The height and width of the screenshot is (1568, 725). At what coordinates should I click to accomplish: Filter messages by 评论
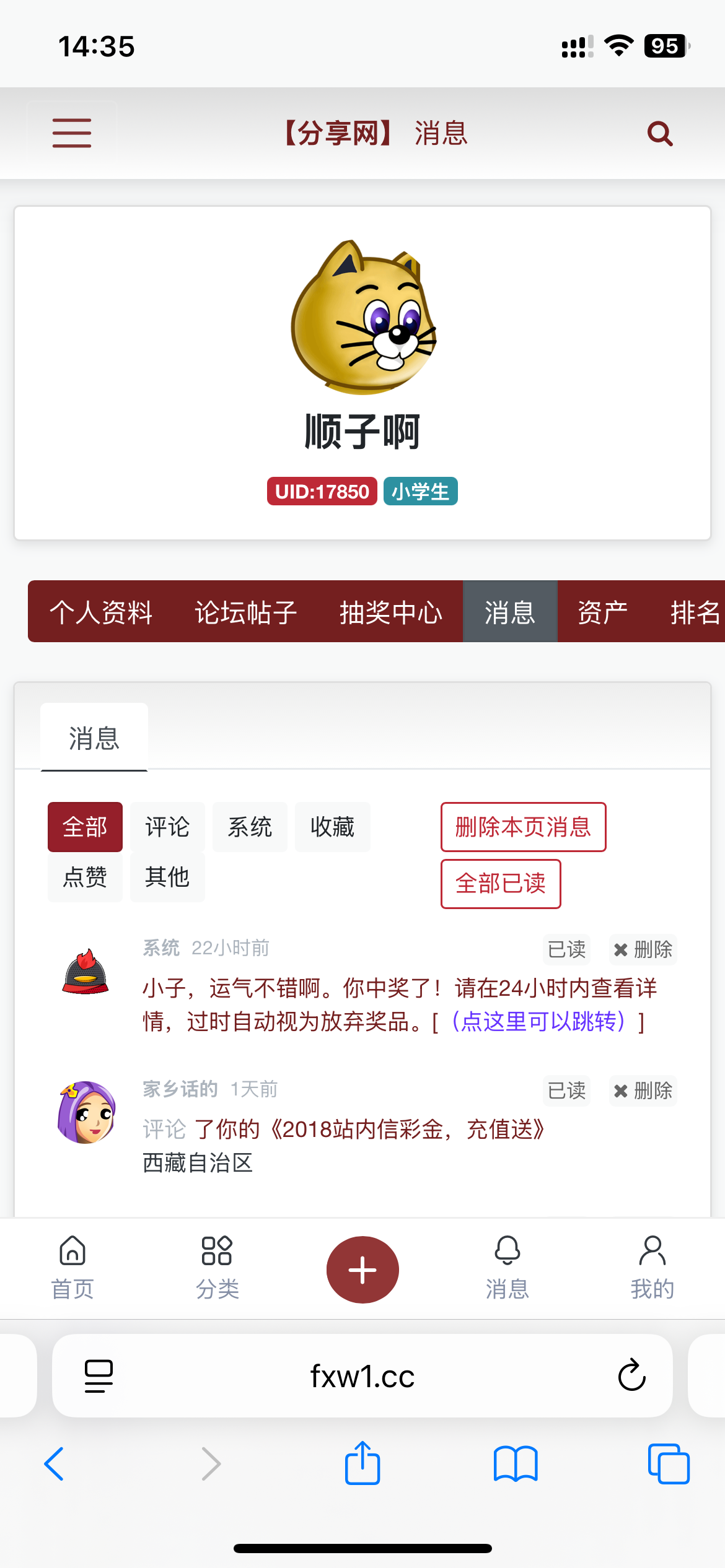(167, 827)
